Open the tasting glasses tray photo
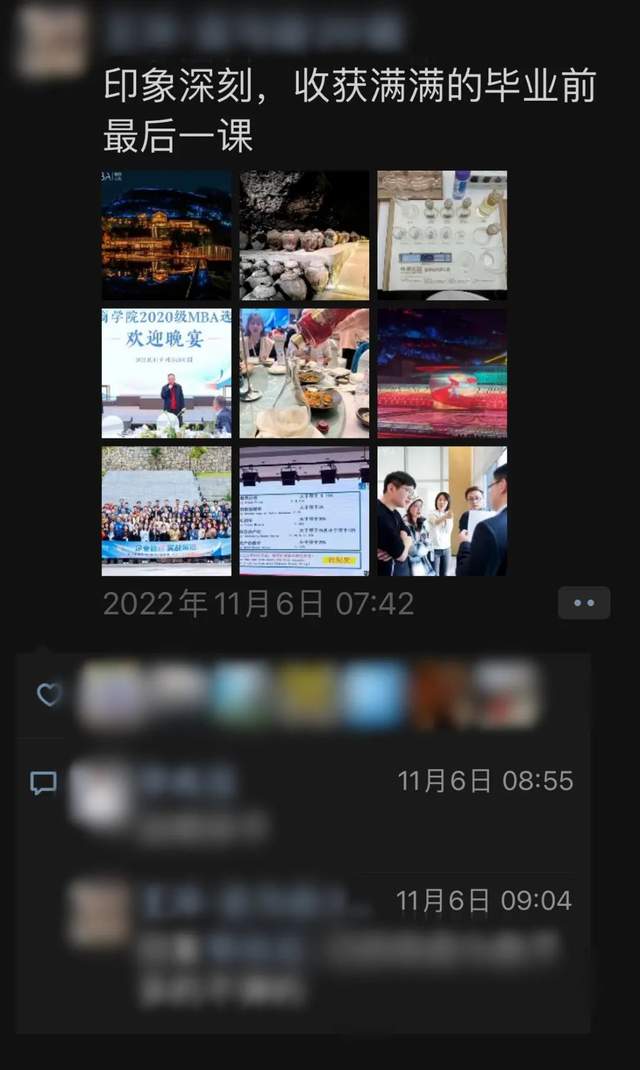Screen dimensions: 640x1070 click(442, 235)
